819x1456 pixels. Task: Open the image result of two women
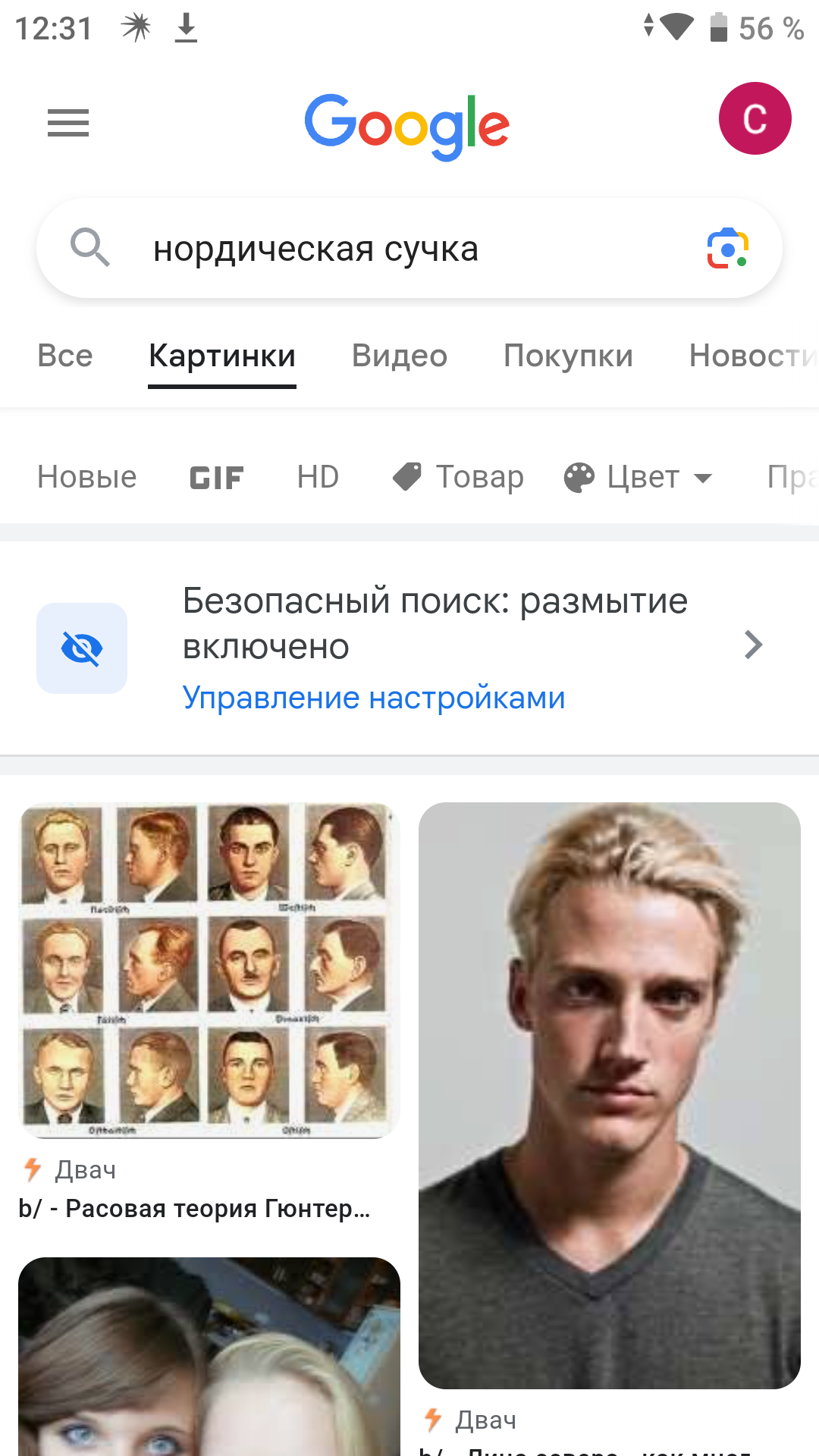click(x=209, y=1357)
